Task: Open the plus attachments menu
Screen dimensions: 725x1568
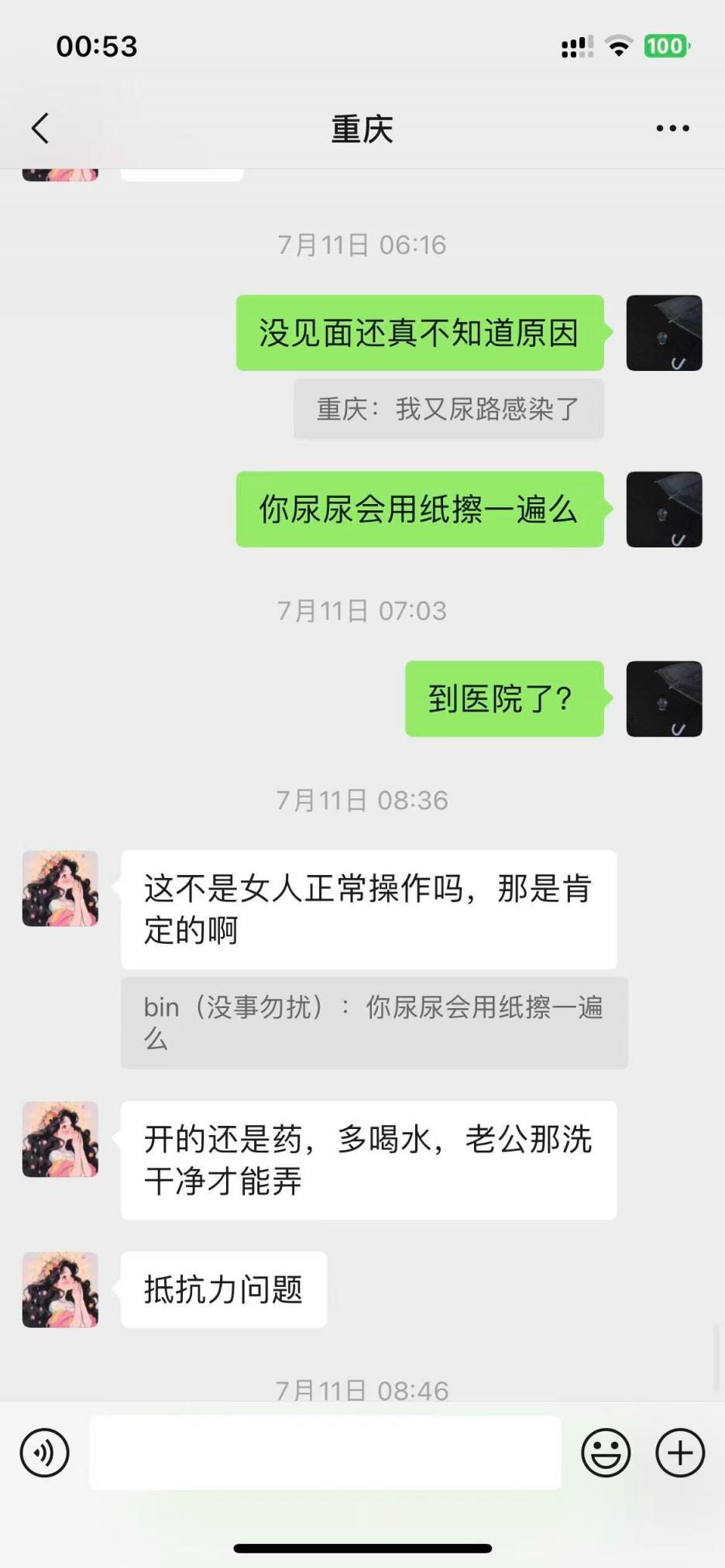Action: coord(679,1453)
